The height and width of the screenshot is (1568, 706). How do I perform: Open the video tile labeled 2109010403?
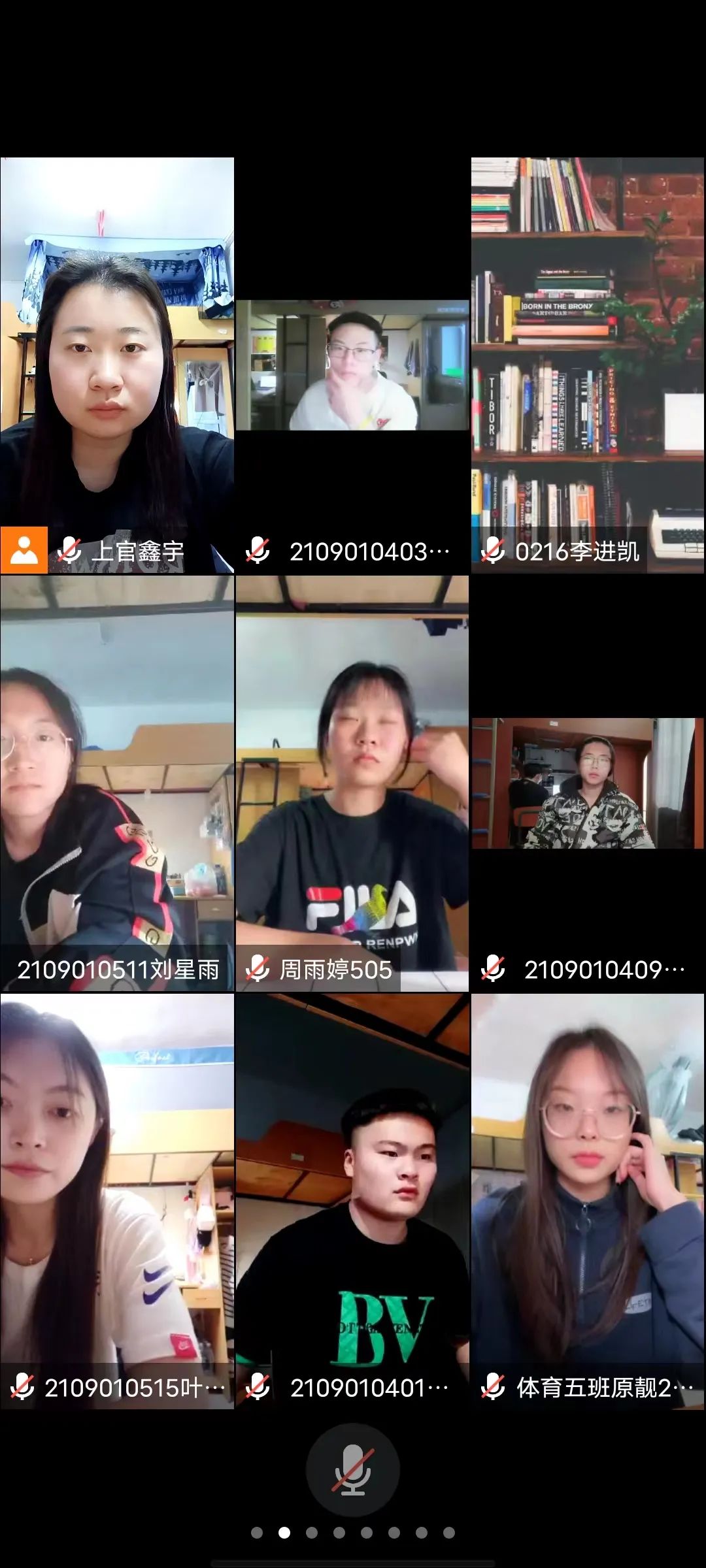352,366
